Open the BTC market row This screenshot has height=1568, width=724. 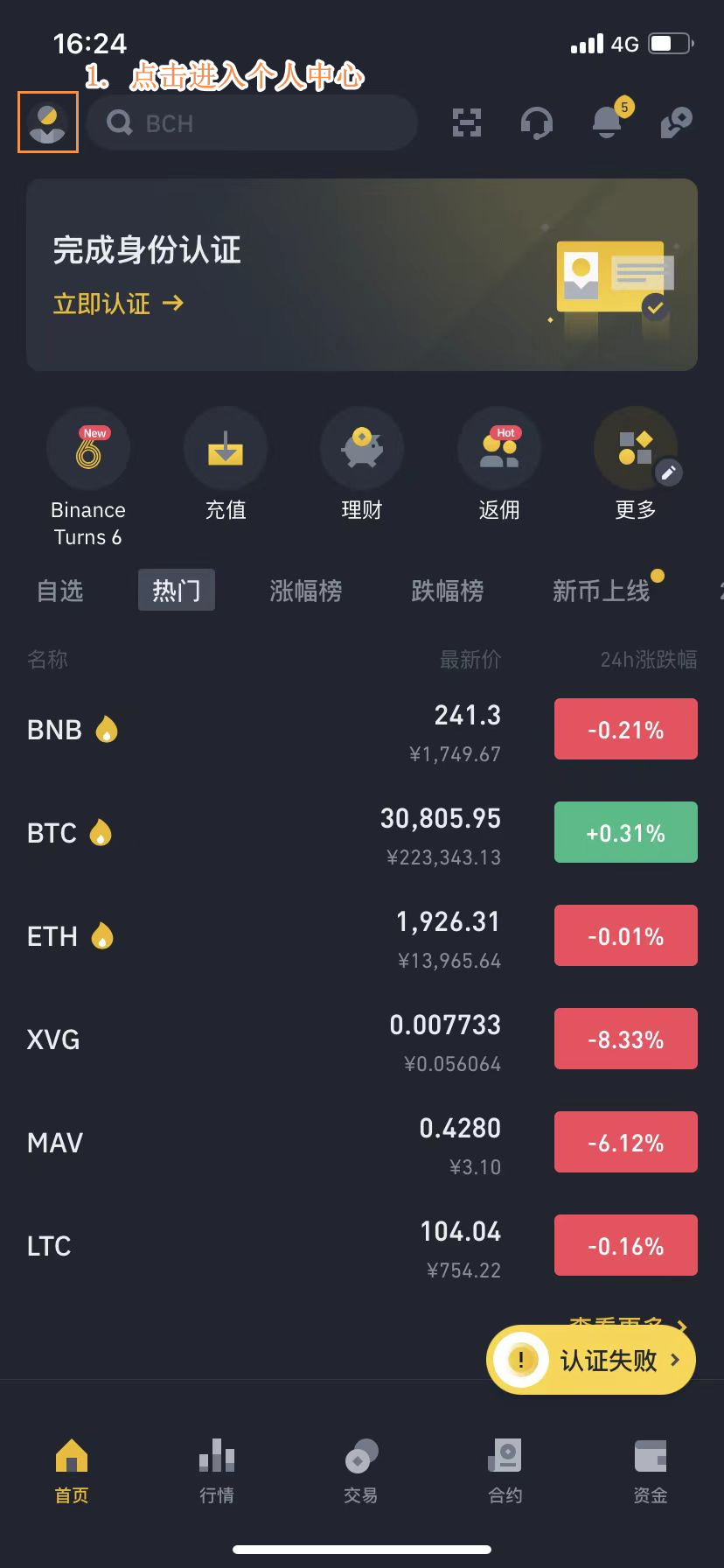pos(262,833)
